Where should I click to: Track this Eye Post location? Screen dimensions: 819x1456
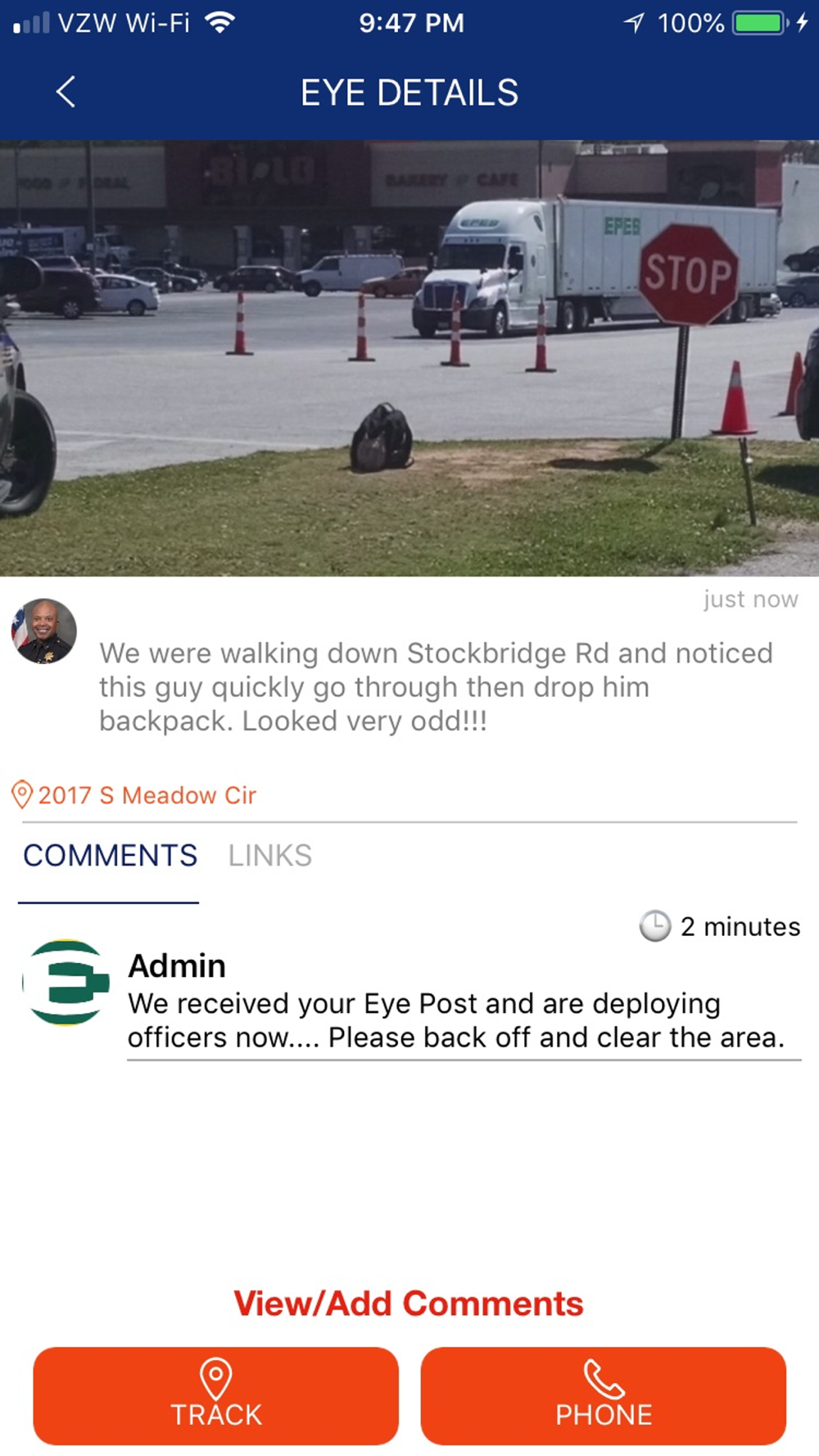tap(216, 1395)
